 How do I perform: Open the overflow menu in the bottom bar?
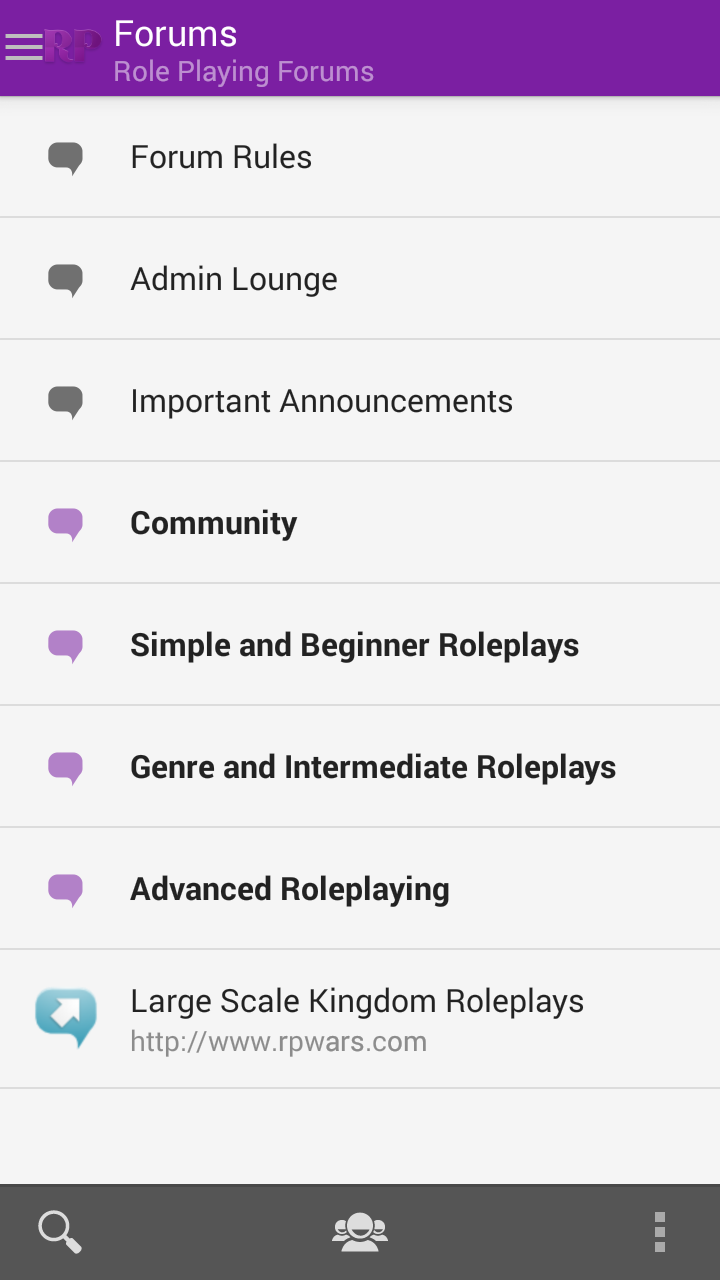[x=660, y=1232]
